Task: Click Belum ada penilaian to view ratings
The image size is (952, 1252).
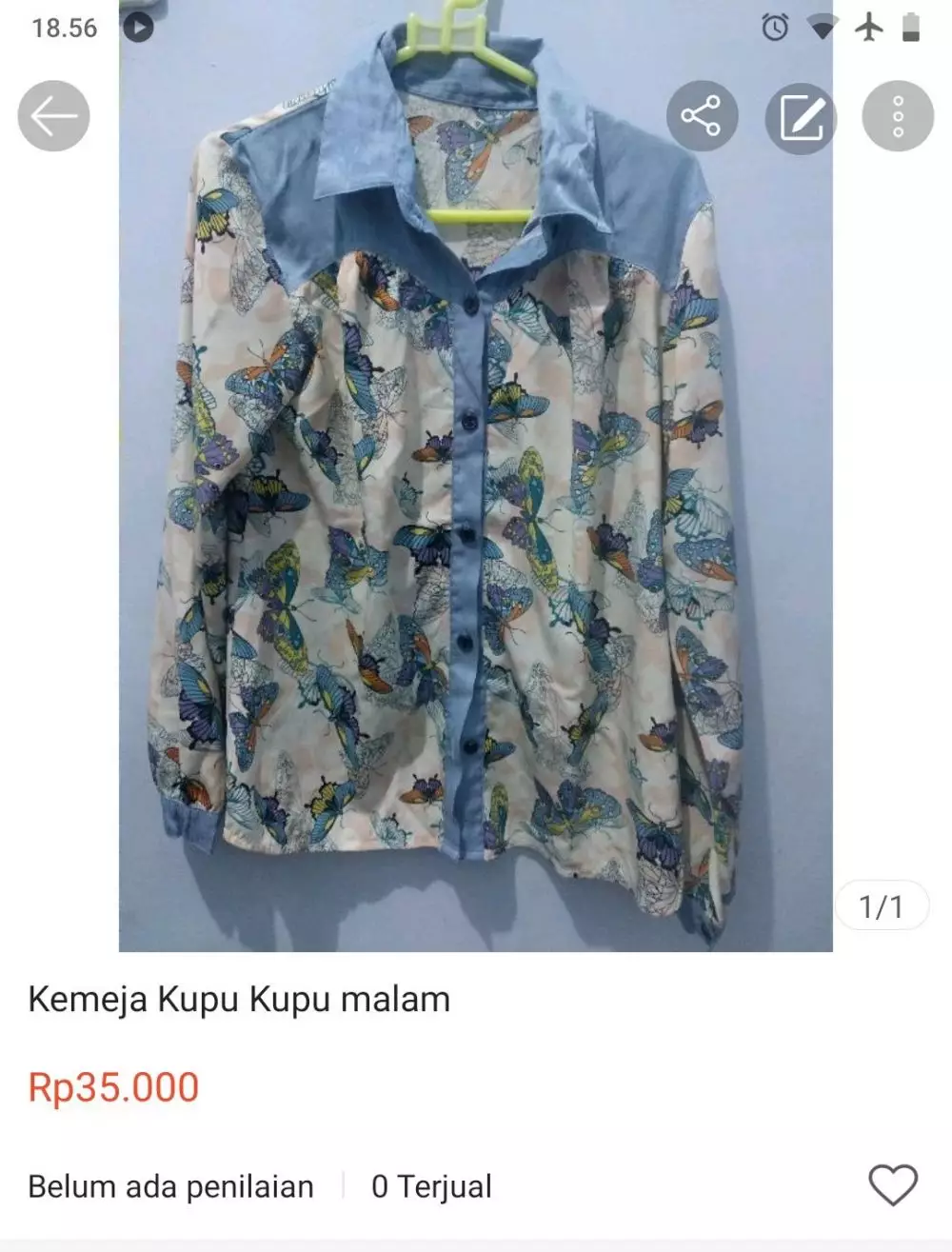Action: [171, 1186]
